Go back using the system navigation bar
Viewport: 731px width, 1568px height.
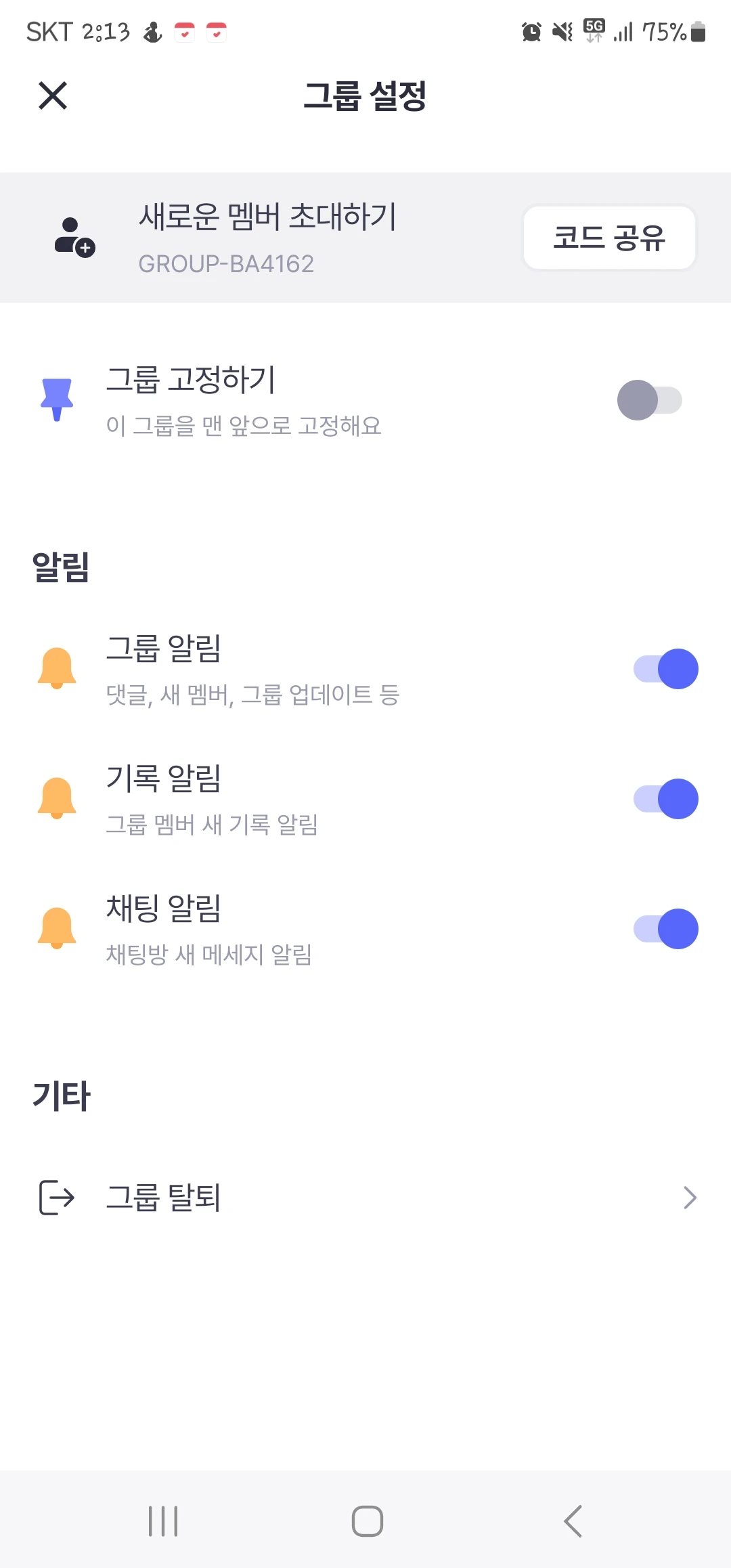pyautogui.click(x=573, y=1521)
